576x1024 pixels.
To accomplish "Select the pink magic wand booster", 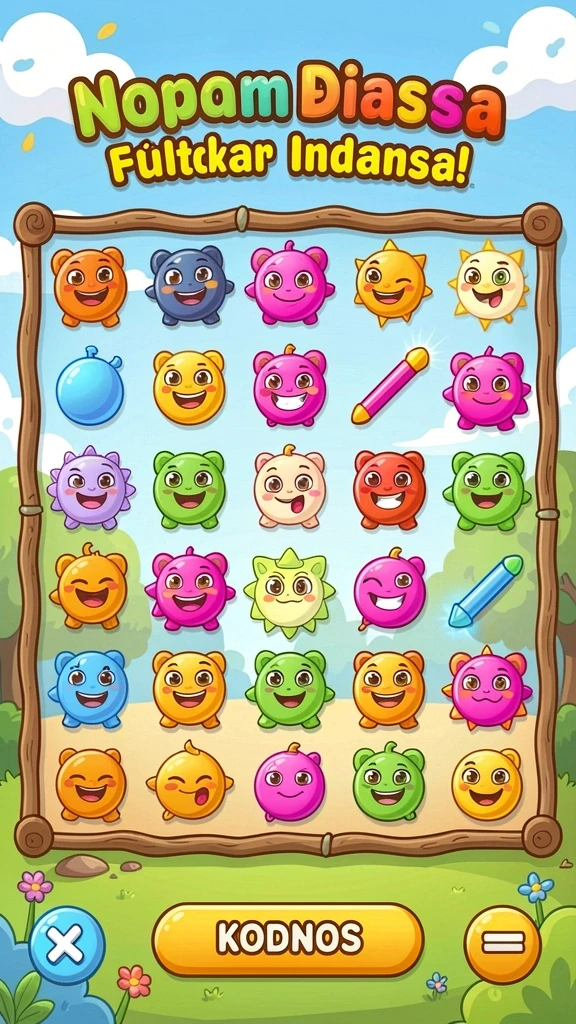I will (x=391, y=385).
